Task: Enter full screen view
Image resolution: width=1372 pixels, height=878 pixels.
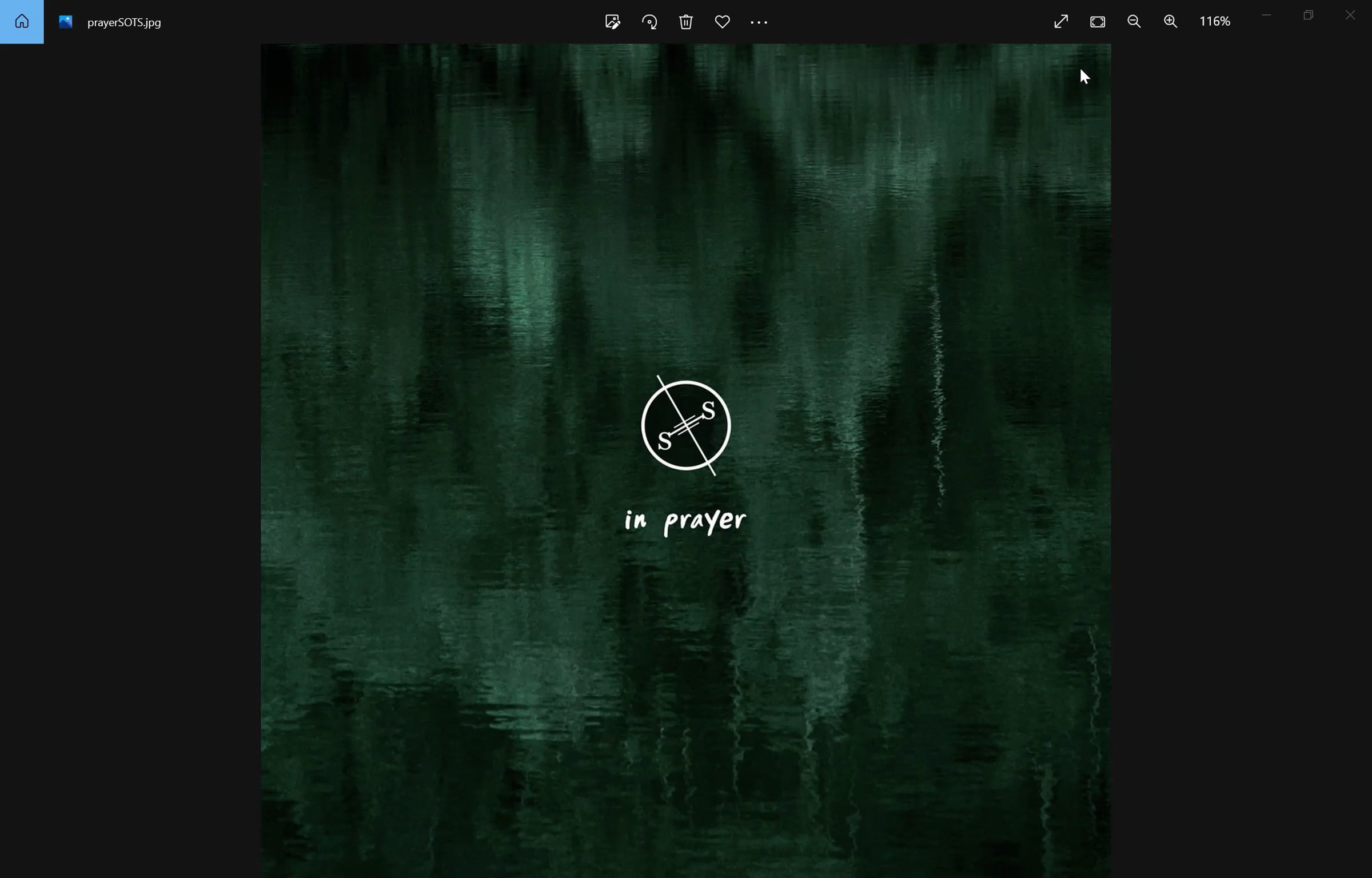Action: tap(1061, 22)
